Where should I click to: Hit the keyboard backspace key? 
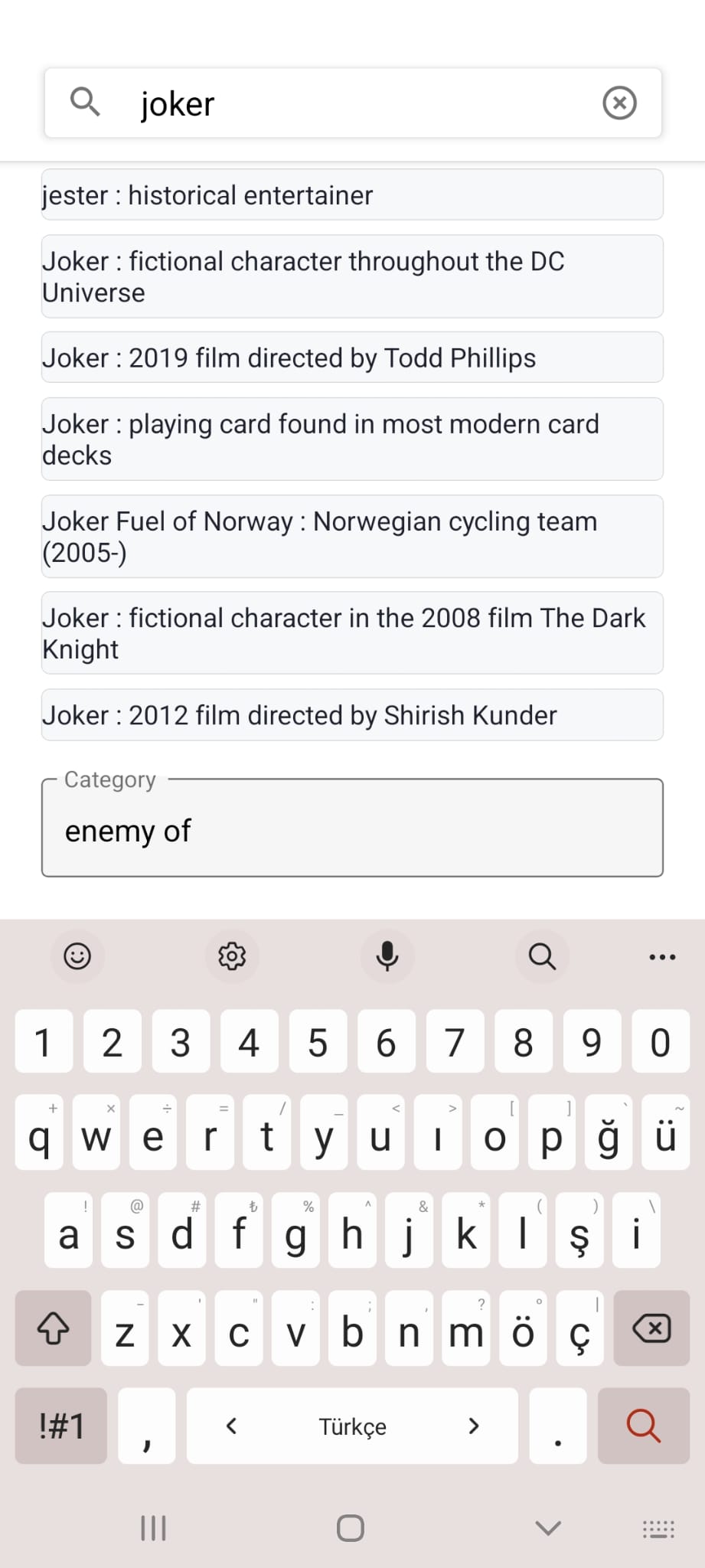pos(651,1329)
